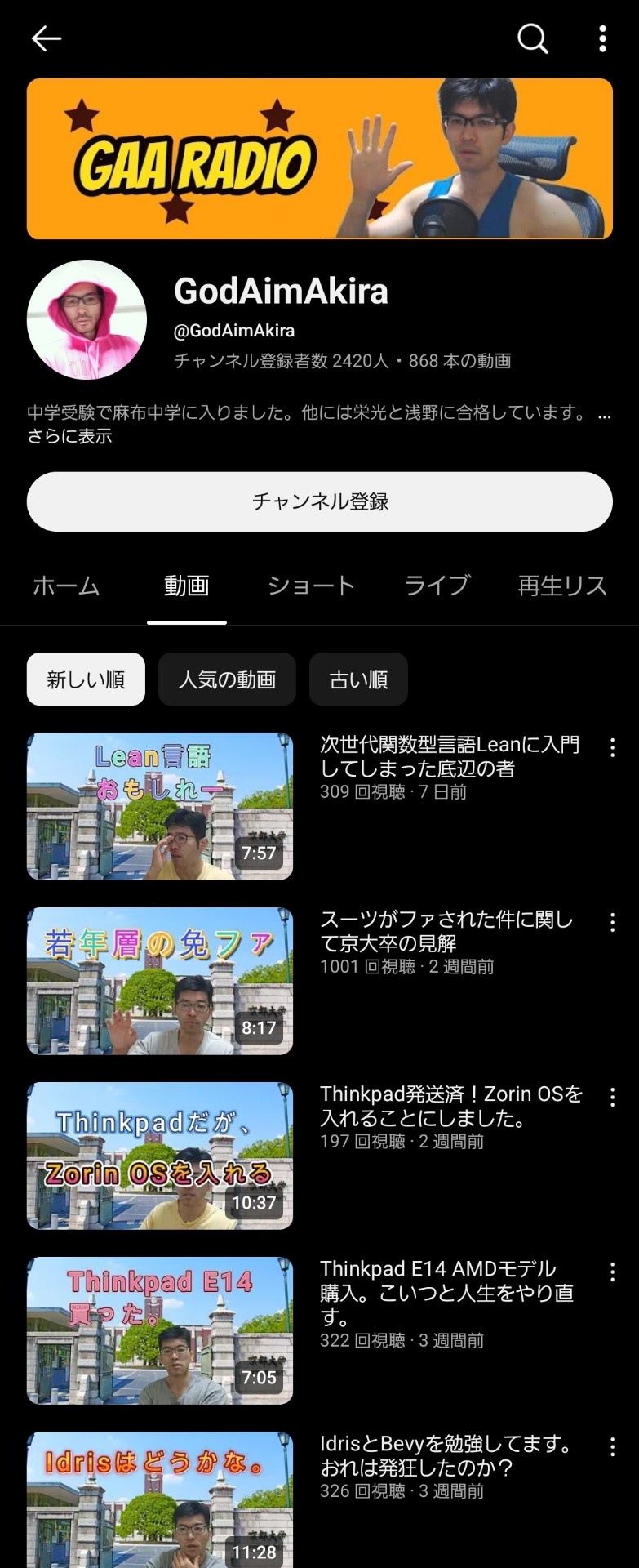Screen dimensions: 639x1568
Task: Switch sorting to 古い順
Action: [357, 679]
